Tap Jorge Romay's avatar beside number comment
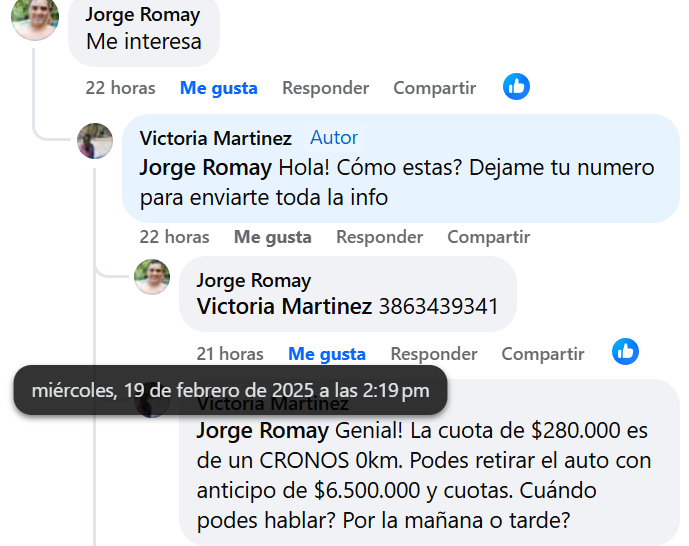The width and height of the screenshot is (689, 546). click(152, 277)
